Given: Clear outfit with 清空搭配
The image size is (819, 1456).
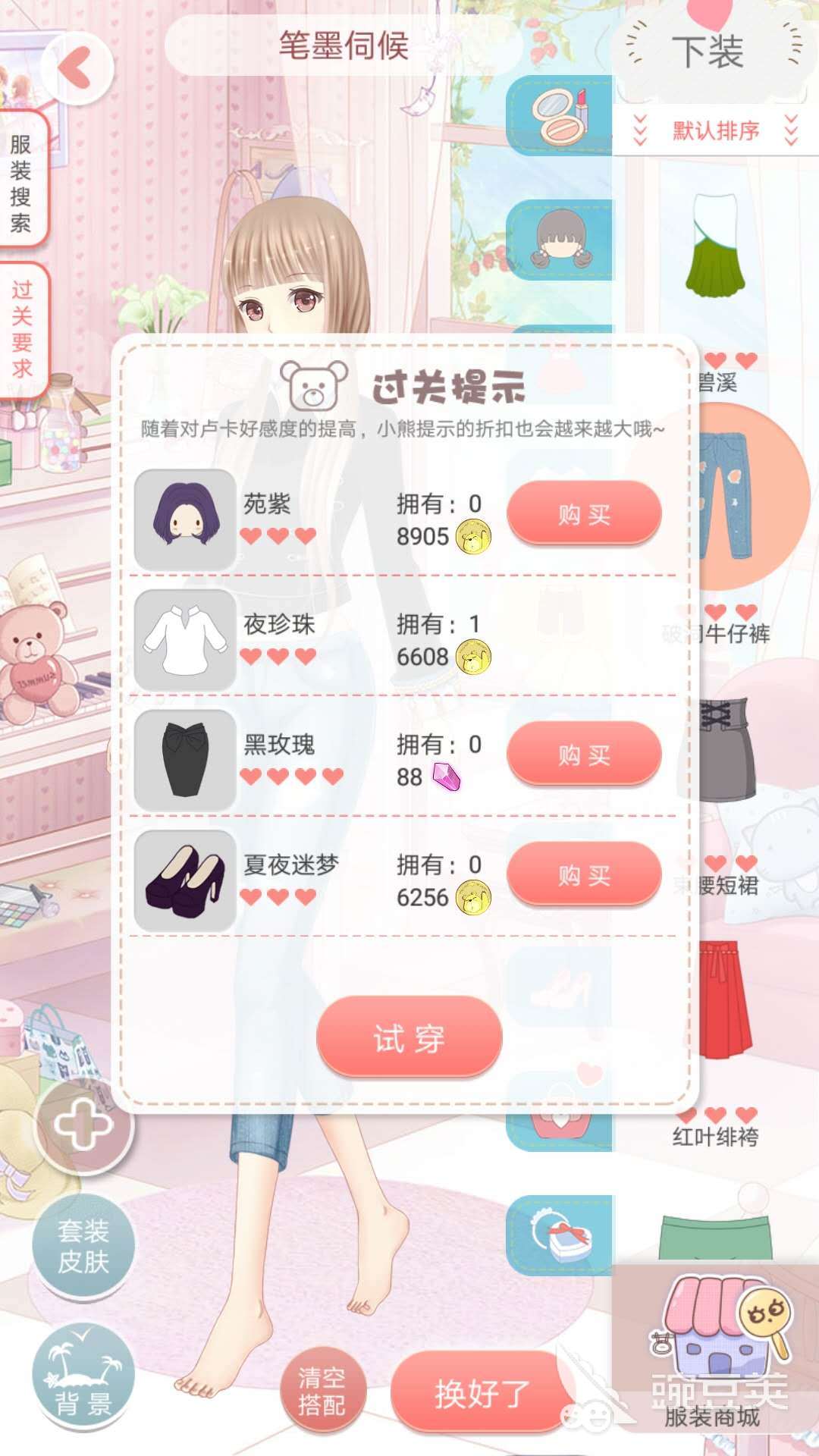Looking at the screenshot, I should [x=322, y=1392].
